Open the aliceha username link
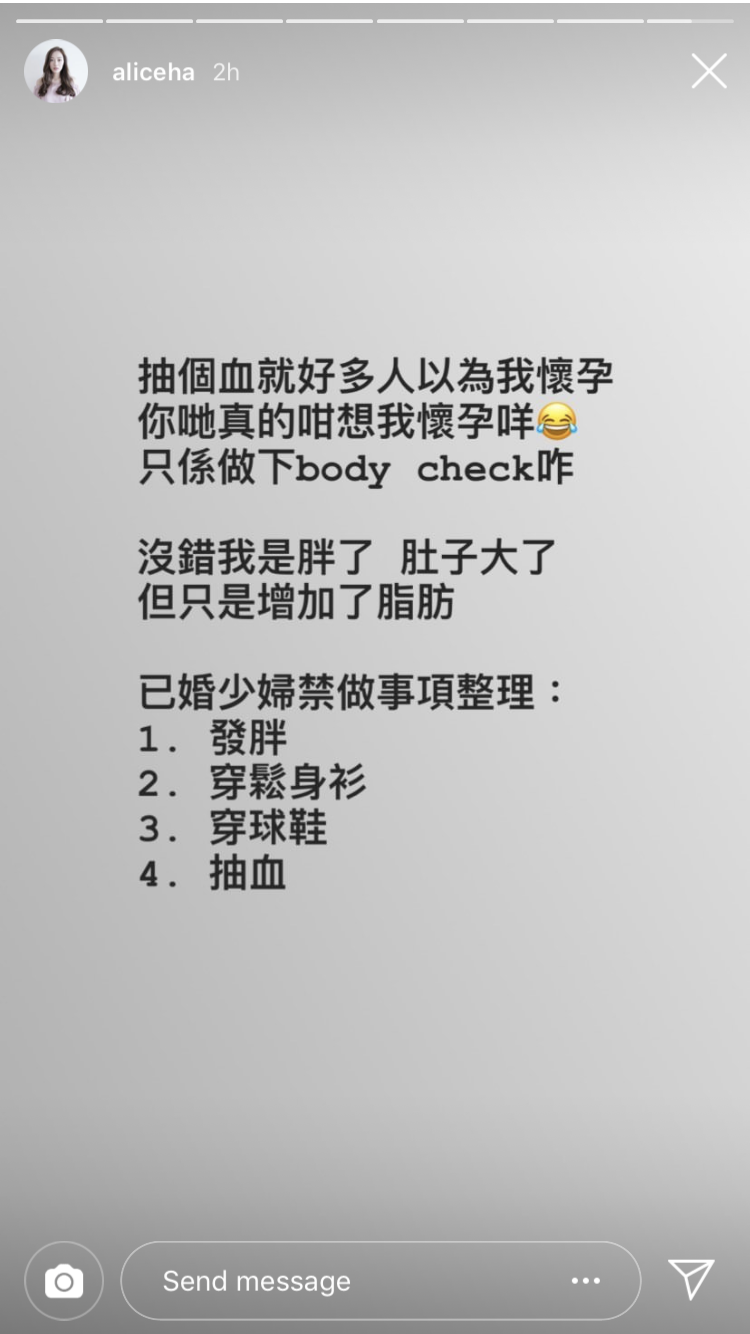Viewport: 750px width, 1334px height. pos(153,73)
